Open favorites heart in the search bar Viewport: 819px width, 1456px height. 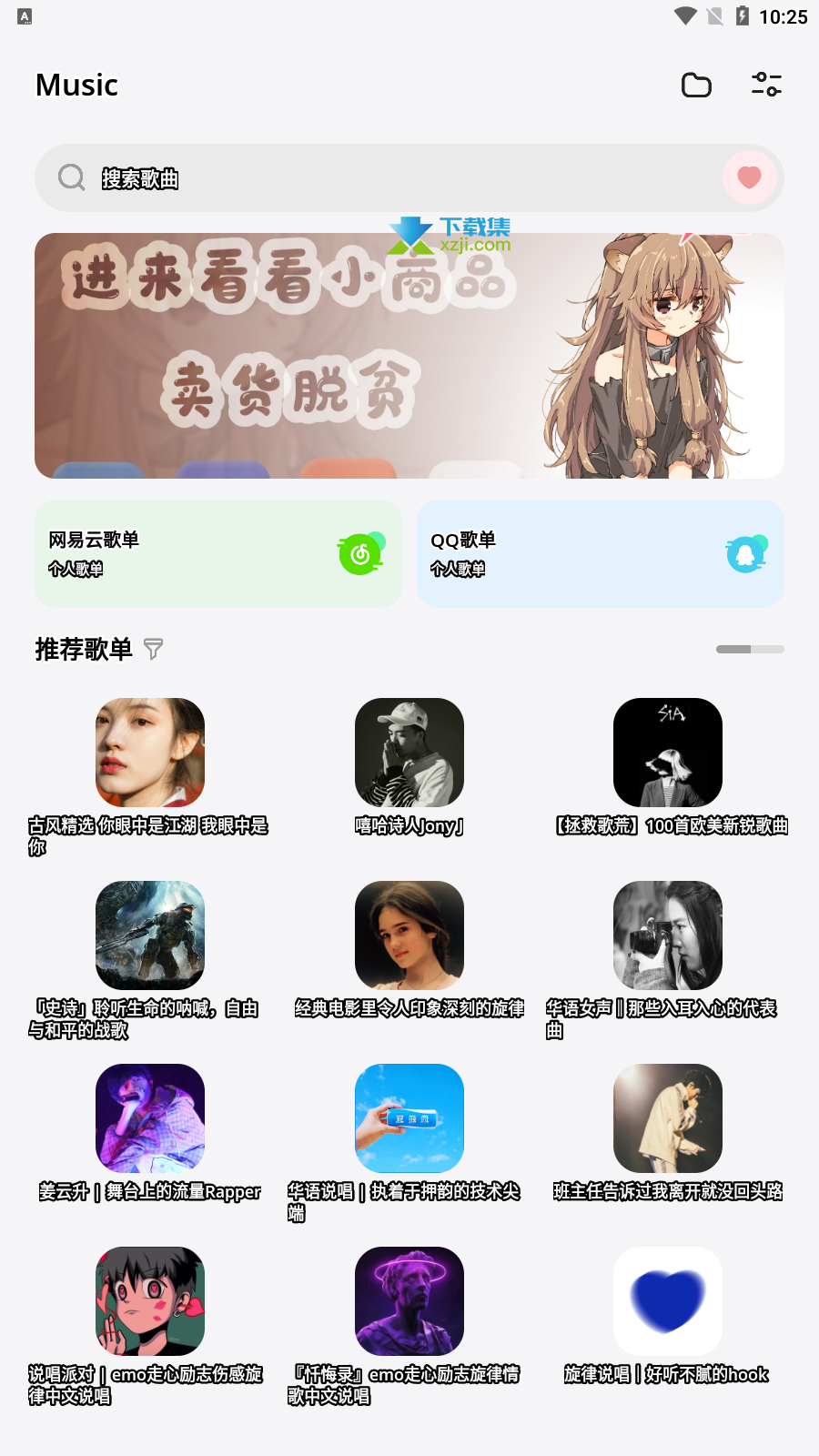coord(749,177)
